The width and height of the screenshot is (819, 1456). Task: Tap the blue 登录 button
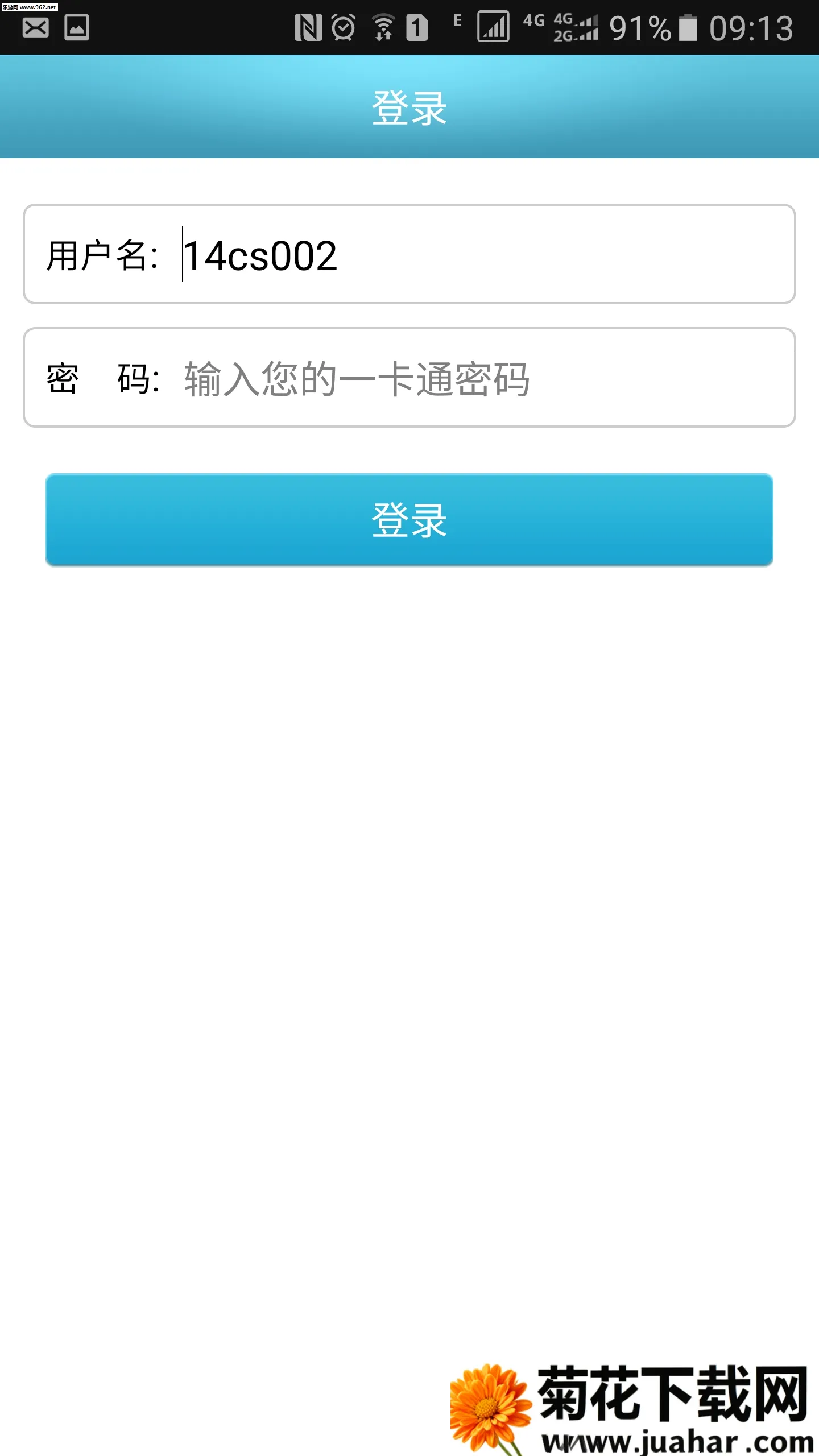(409, 520)
